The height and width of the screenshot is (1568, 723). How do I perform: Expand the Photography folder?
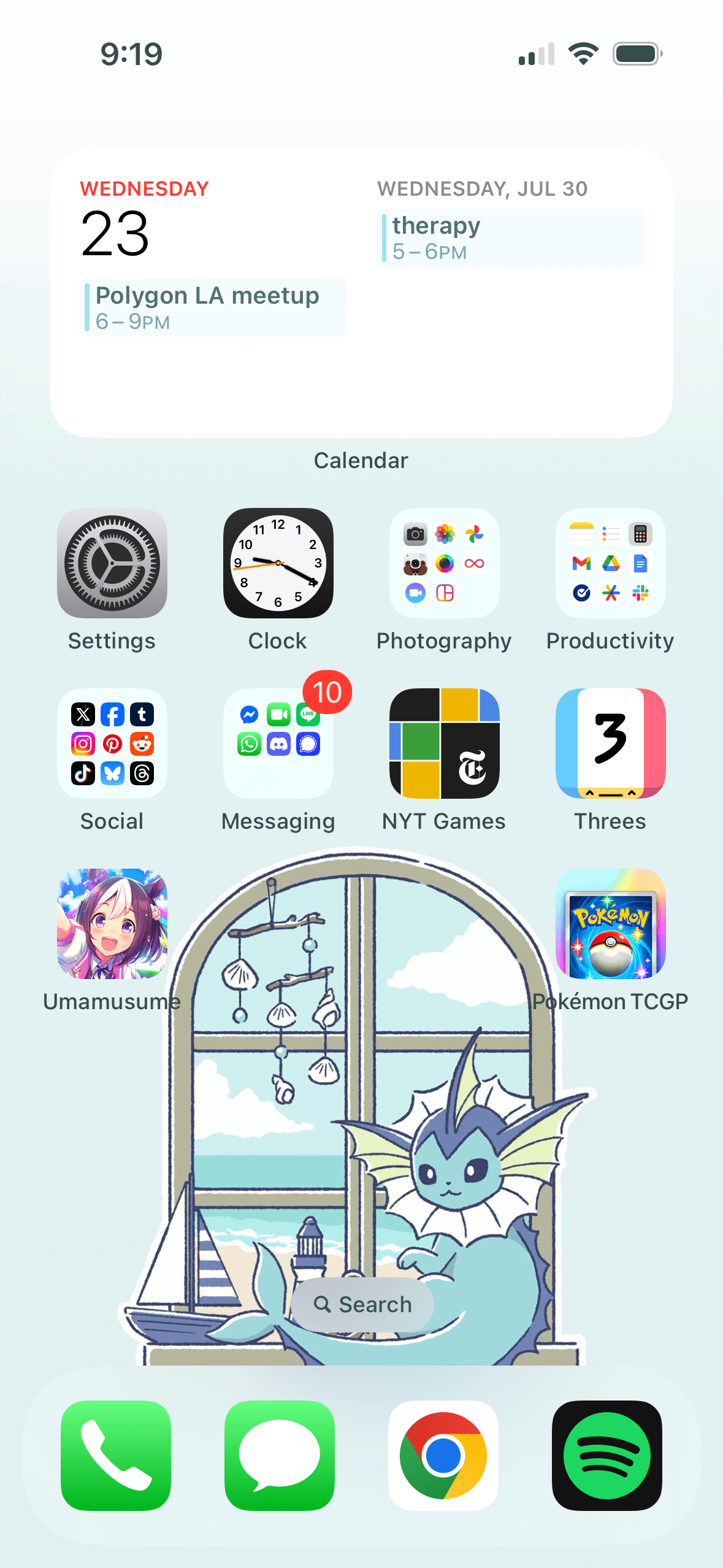pos(444,563)
